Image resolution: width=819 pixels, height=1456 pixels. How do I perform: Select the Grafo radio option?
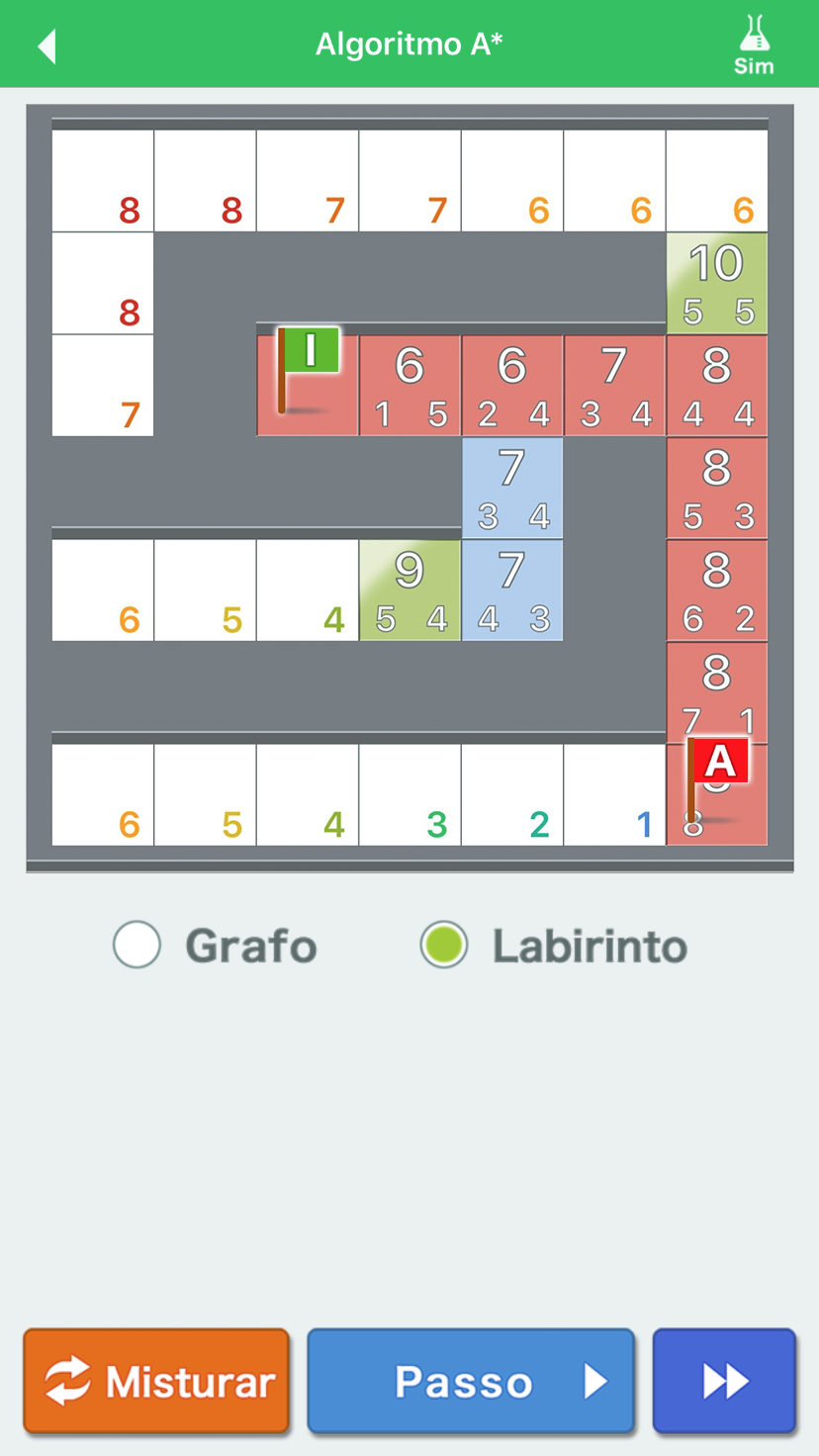click(x=137, y=945)
